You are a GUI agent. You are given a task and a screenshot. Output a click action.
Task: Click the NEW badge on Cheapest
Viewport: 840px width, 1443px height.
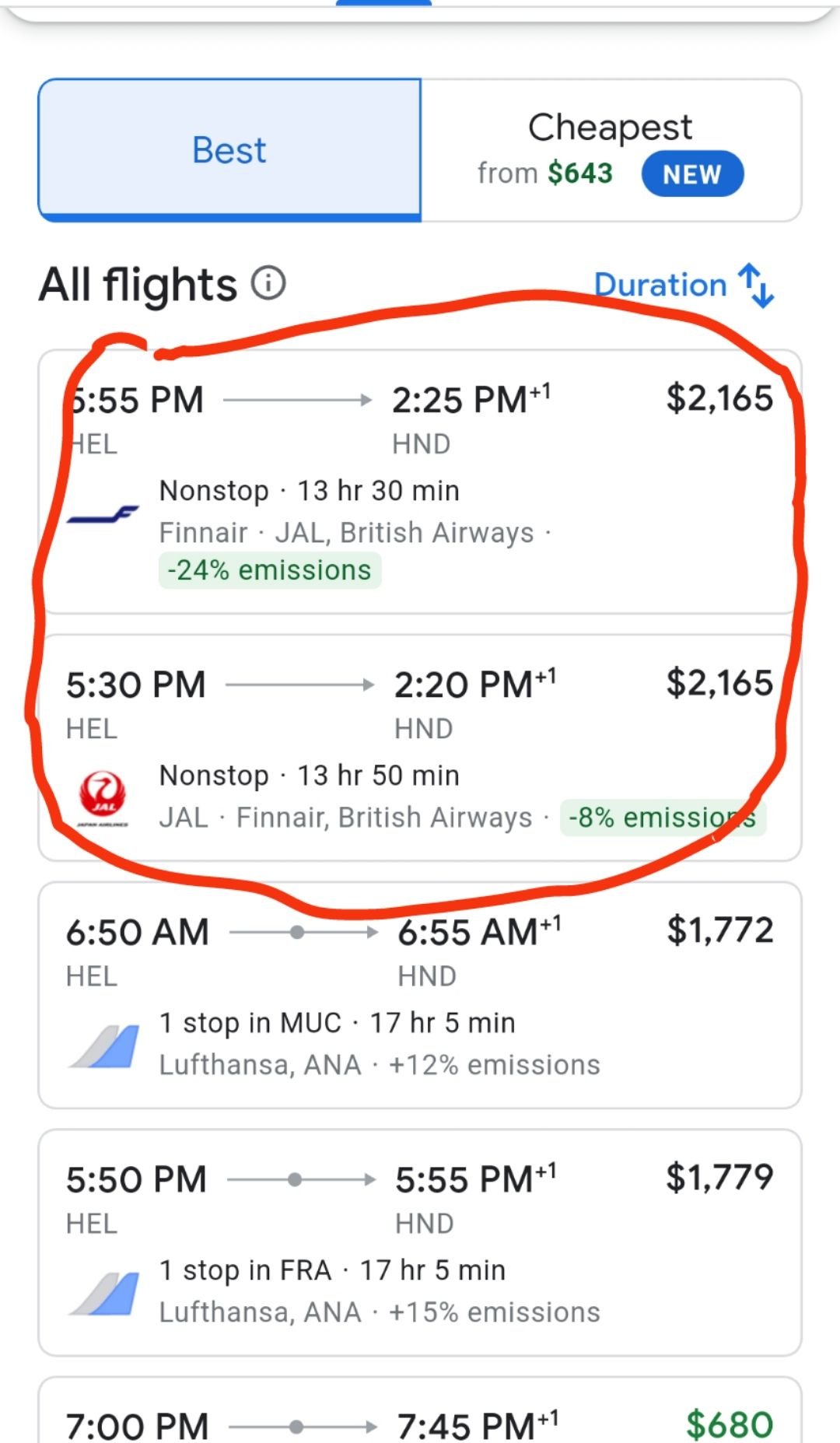691,173
